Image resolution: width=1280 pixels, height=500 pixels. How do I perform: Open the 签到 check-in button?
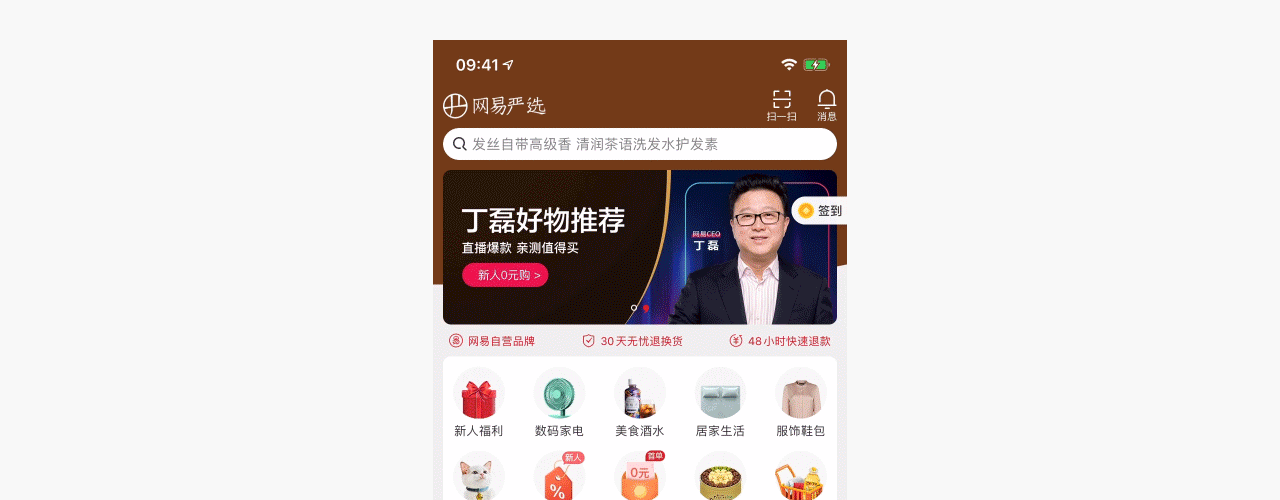(820, 211)
